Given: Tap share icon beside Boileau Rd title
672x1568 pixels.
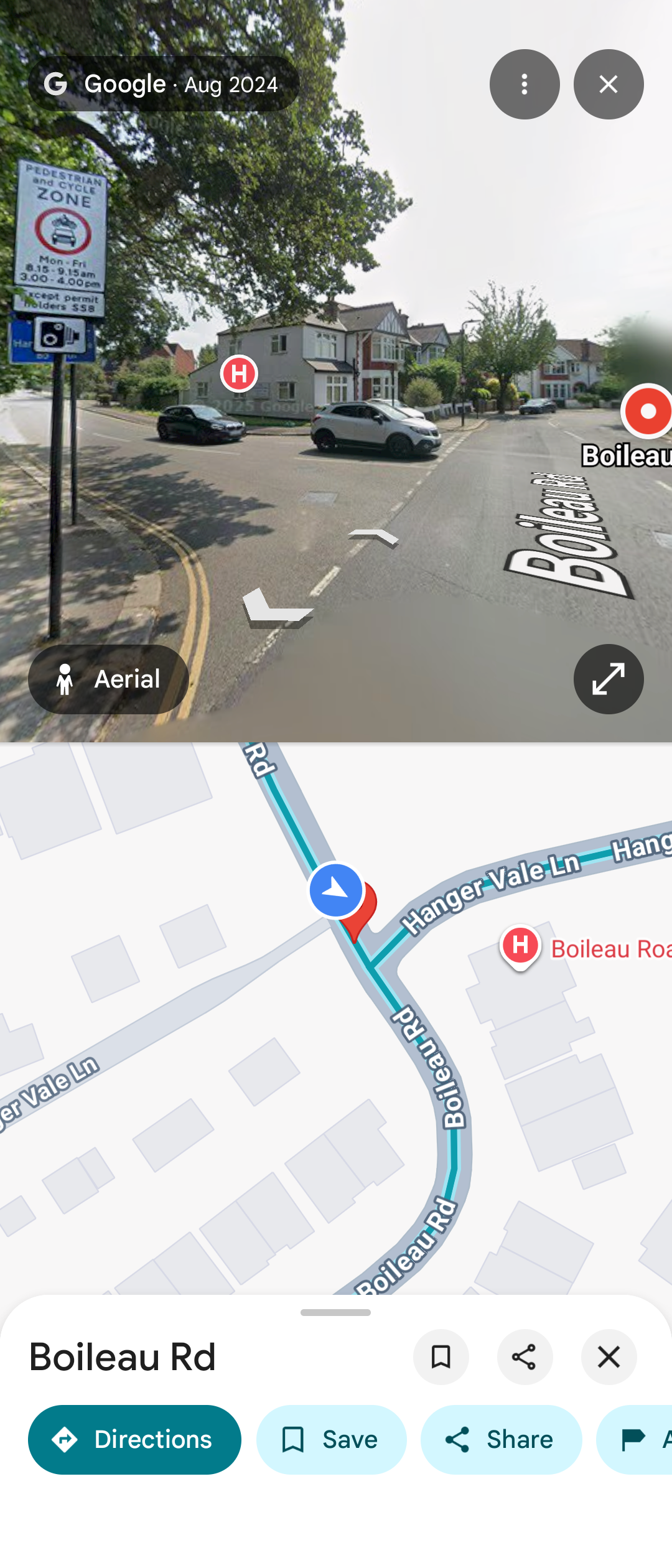Looking at the screenshot, I should pos(525,1356).
